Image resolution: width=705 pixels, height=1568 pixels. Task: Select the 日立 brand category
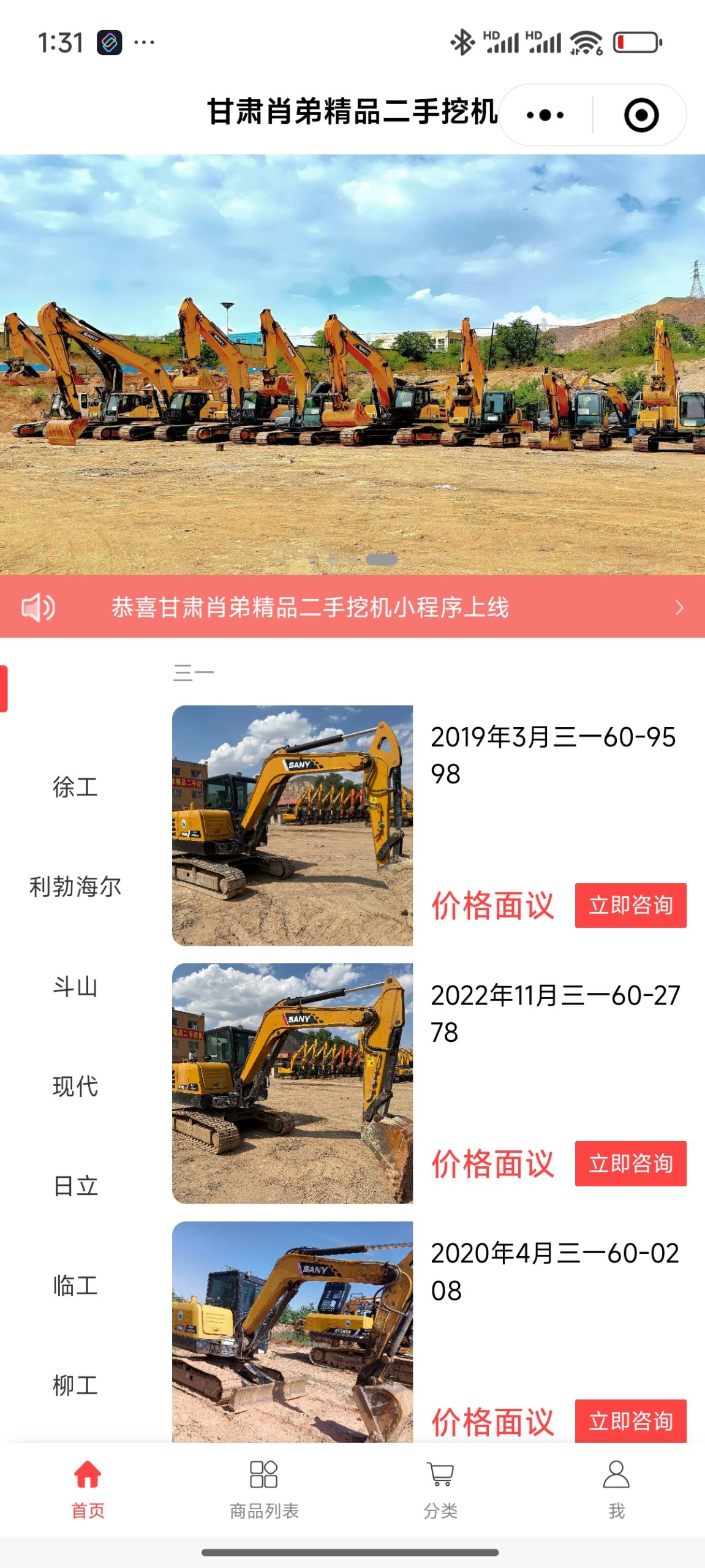pyautogui.click(x=75, y=1186)
